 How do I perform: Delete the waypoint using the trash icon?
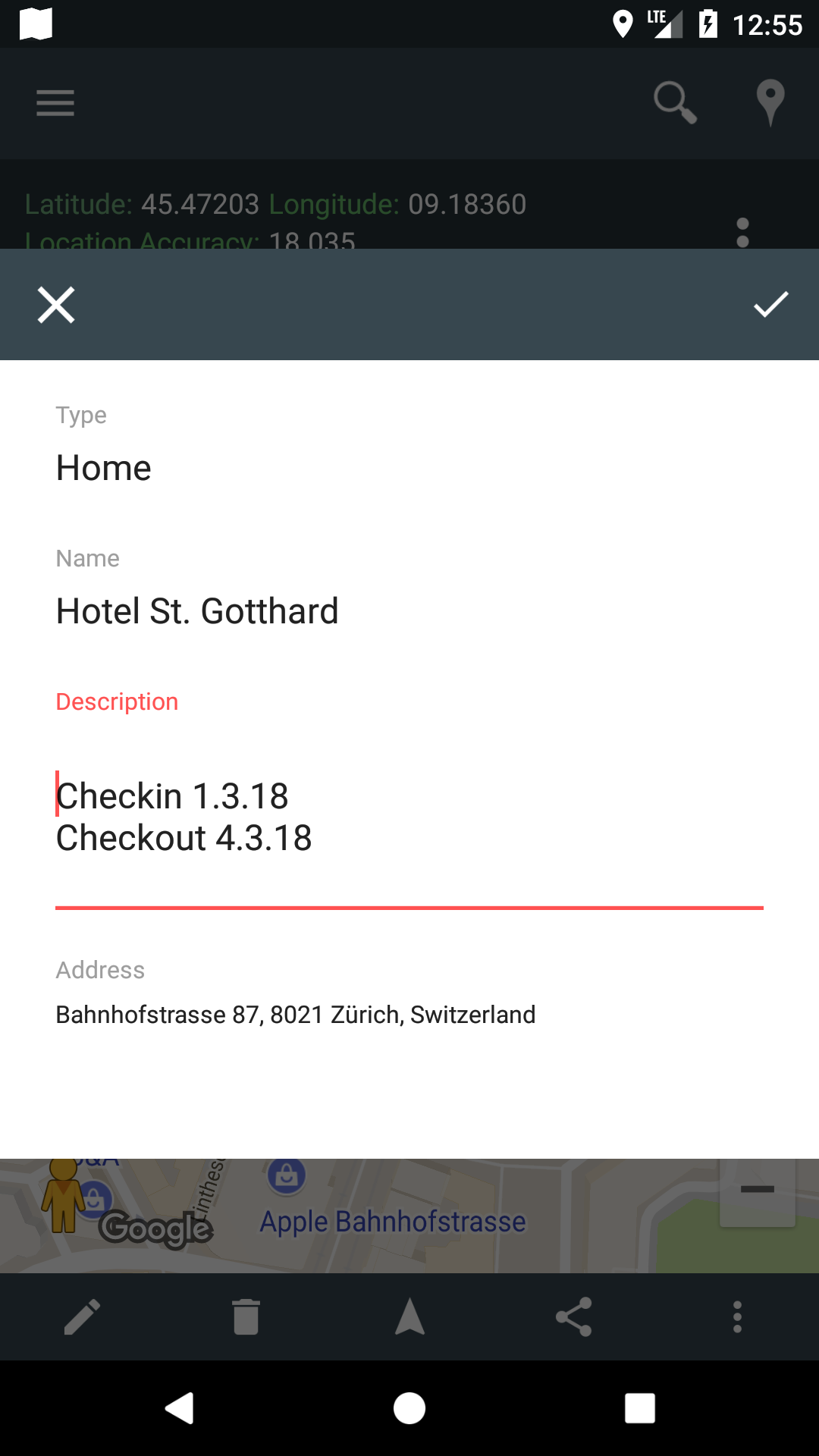pos(246,1317)
